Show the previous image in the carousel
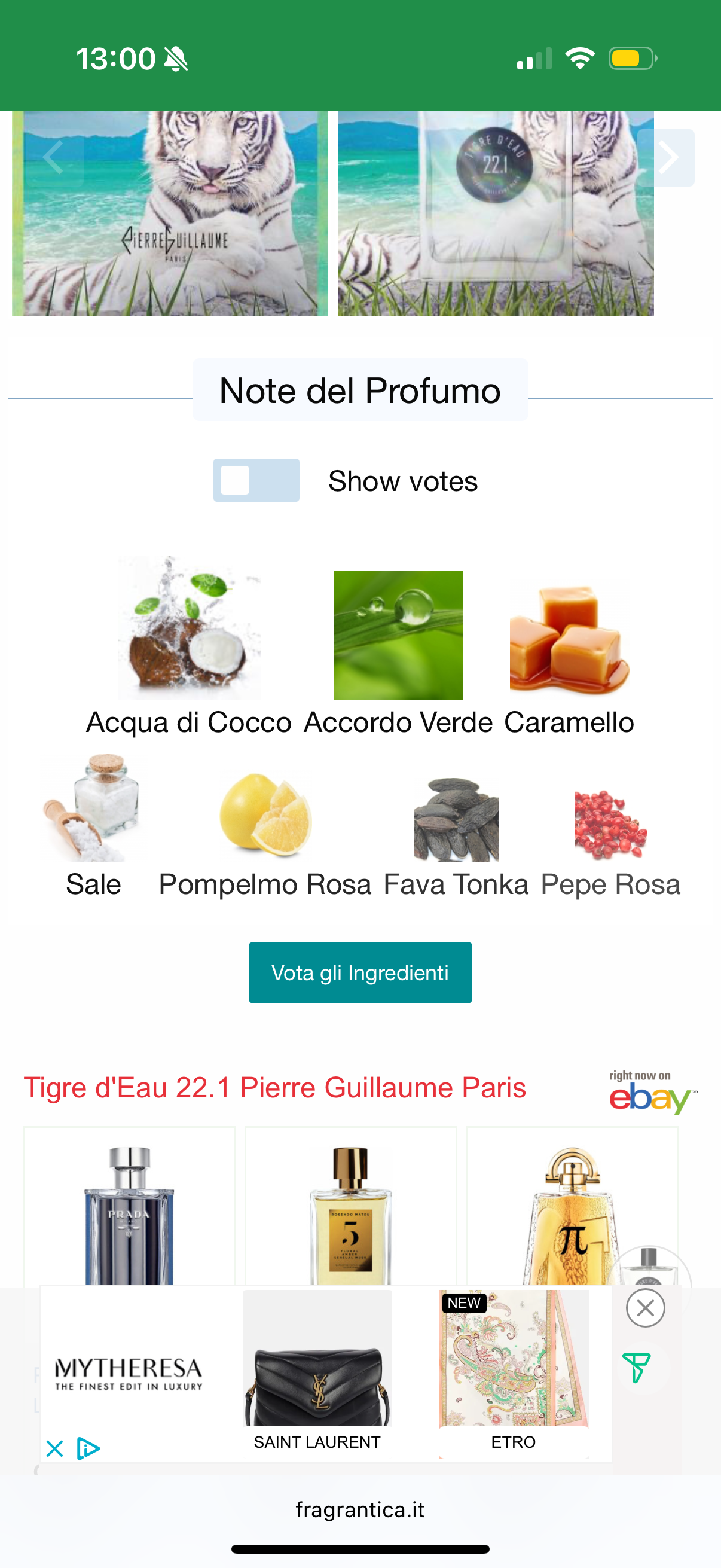721x1568 pixels. click(54, 158)
